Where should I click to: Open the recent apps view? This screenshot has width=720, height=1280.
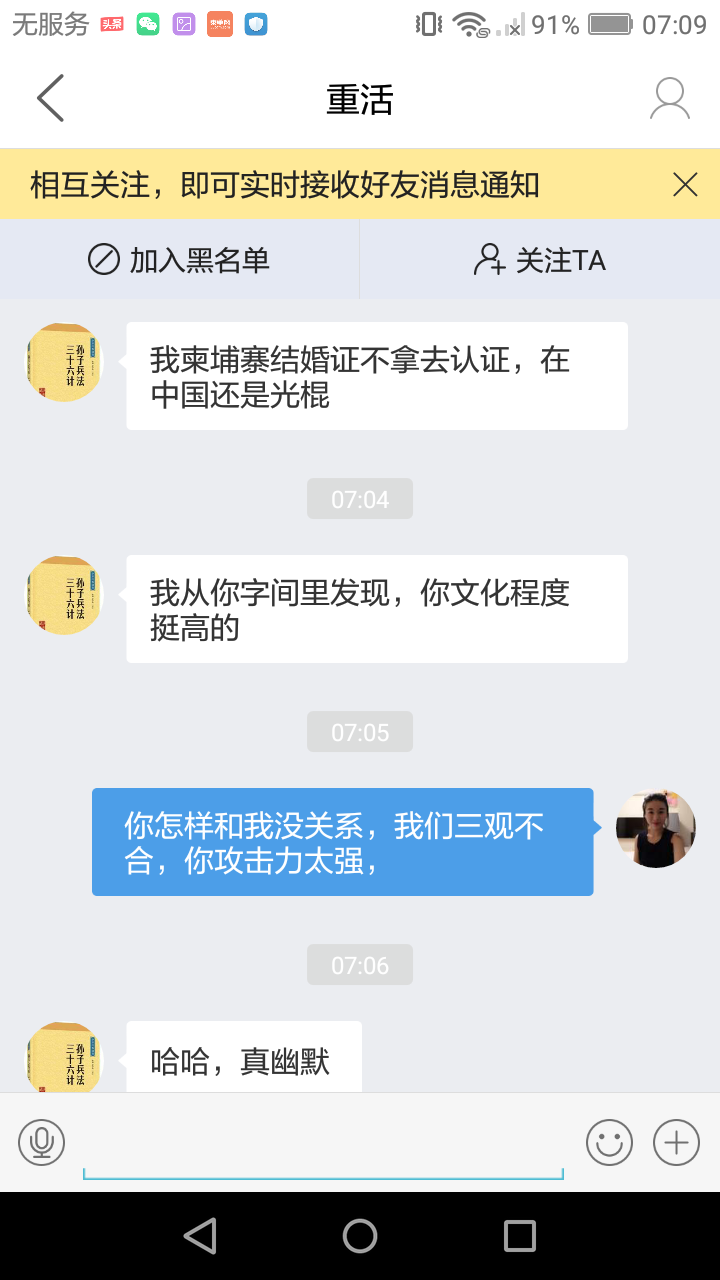click(x=519, y=1236)
